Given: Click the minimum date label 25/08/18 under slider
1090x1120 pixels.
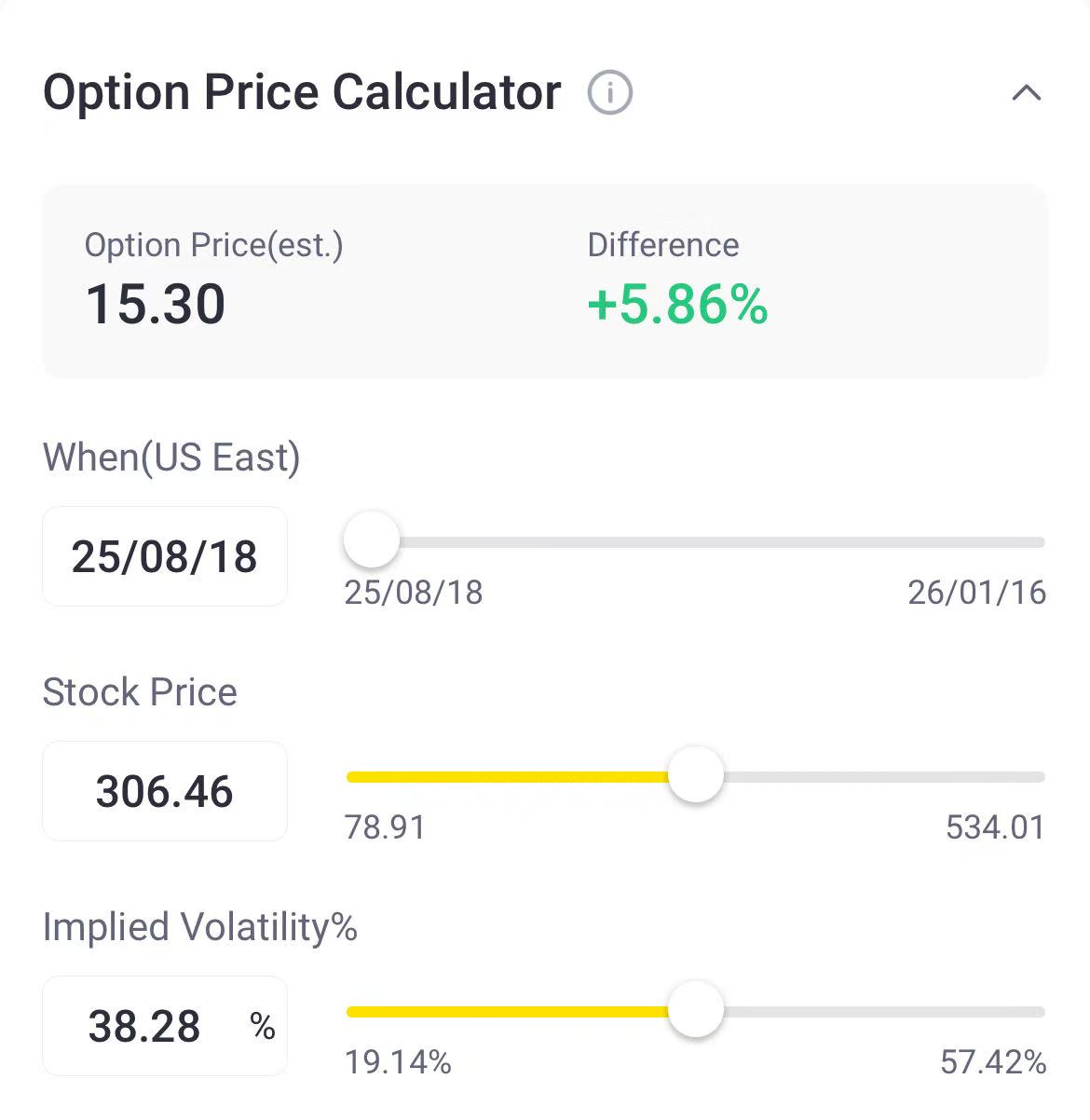Looking at the screenshot, I should click(x=413, y=592).
